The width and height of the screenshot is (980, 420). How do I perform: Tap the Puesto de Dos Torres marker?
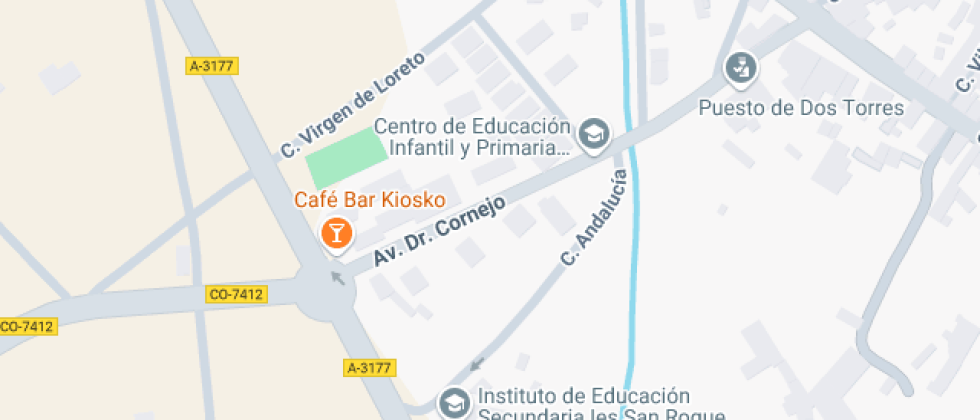741,69
